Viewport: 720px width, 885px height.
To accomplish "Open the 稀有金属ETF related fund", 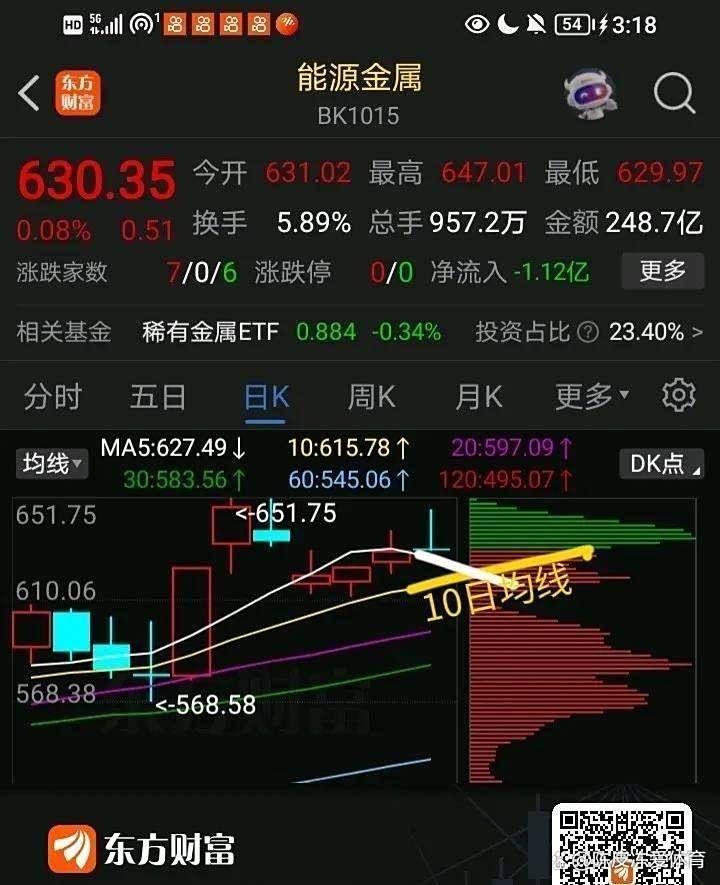I will tap(210, 332).
